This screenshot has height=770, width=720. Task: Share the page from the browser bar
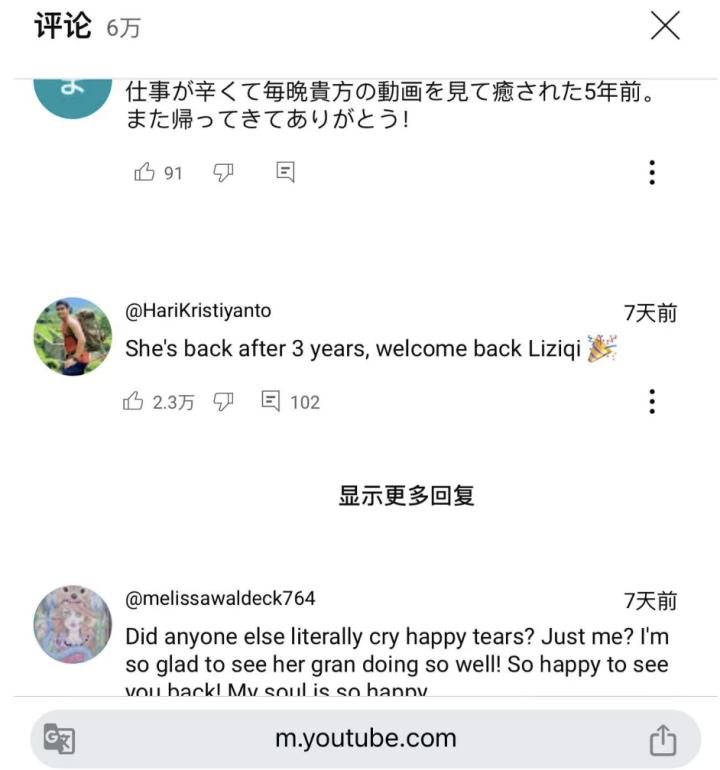[x=663, y=740]
